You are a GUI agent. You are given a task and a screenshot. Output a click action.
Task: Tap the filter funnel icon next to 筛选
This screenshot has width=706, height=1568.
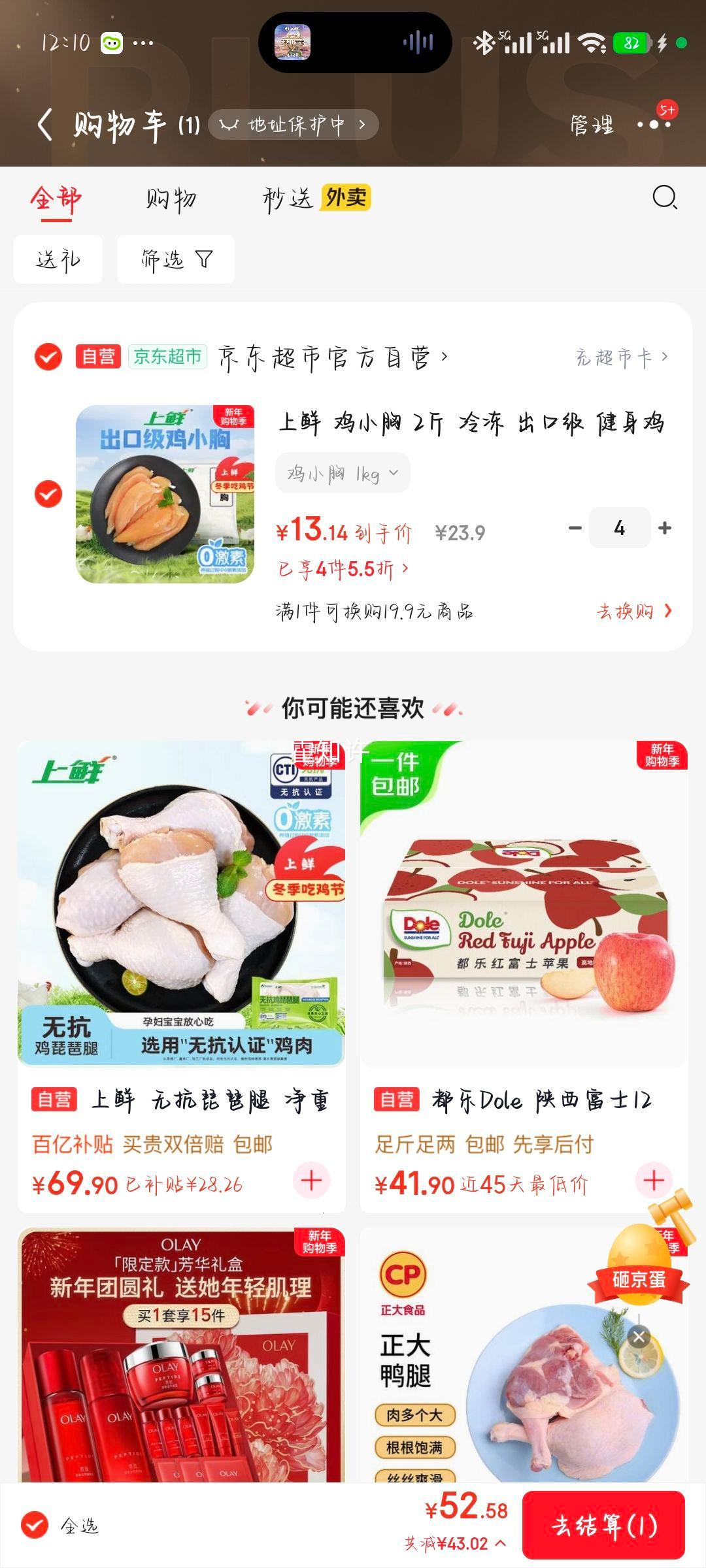point(203,259)
